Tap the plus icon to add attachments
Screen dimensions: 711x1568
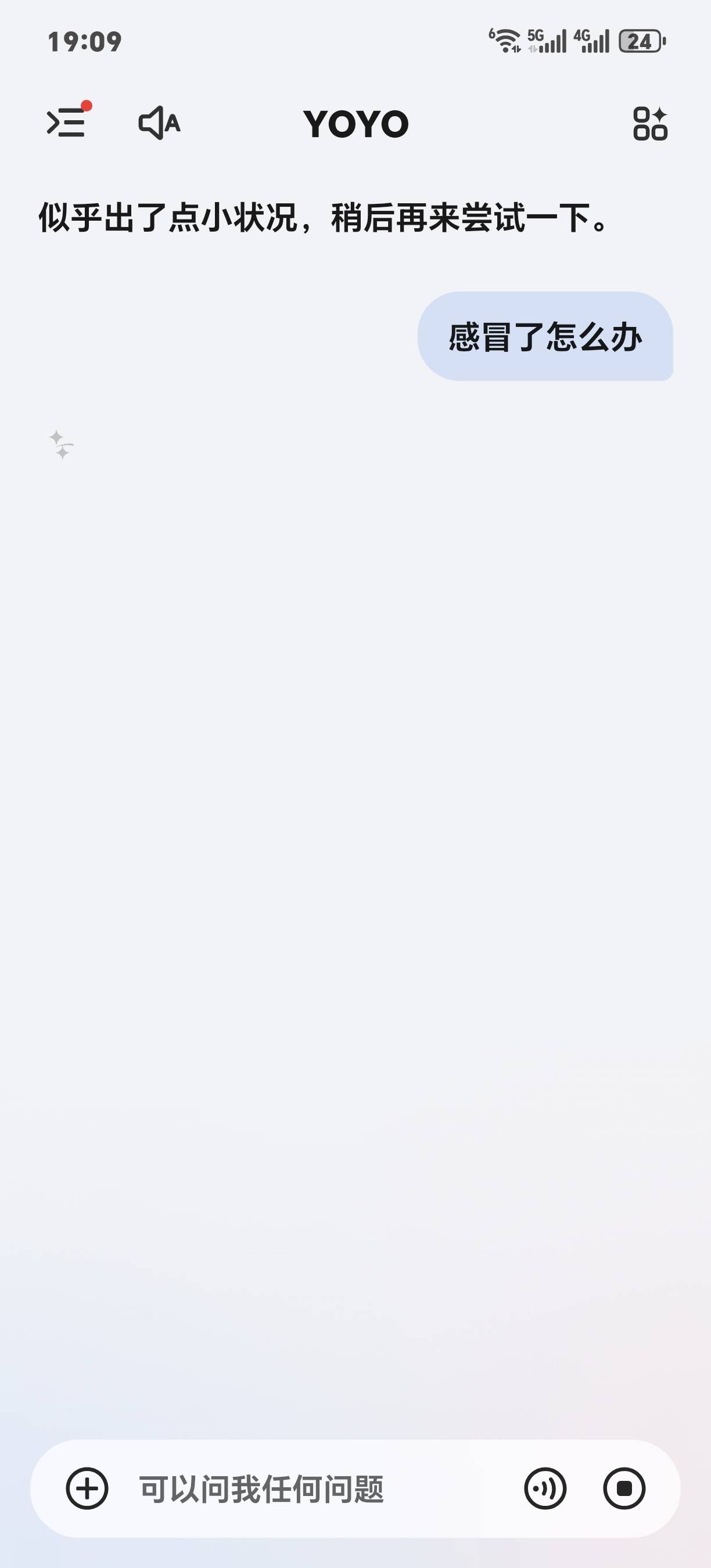[x=87, y=1489]
